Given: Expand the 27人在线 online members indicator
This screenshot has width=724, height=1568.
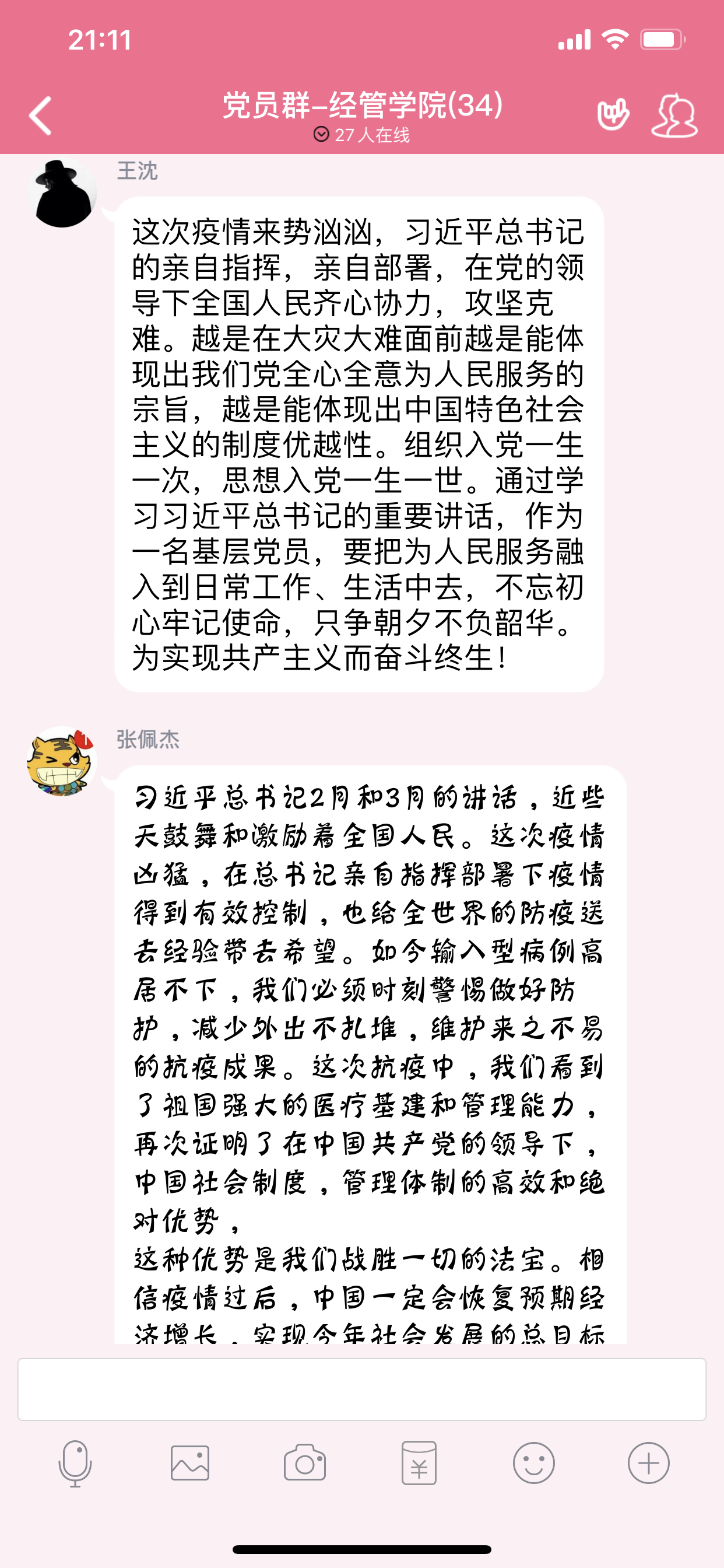Looking at the screenshot, I should point(361,135).
